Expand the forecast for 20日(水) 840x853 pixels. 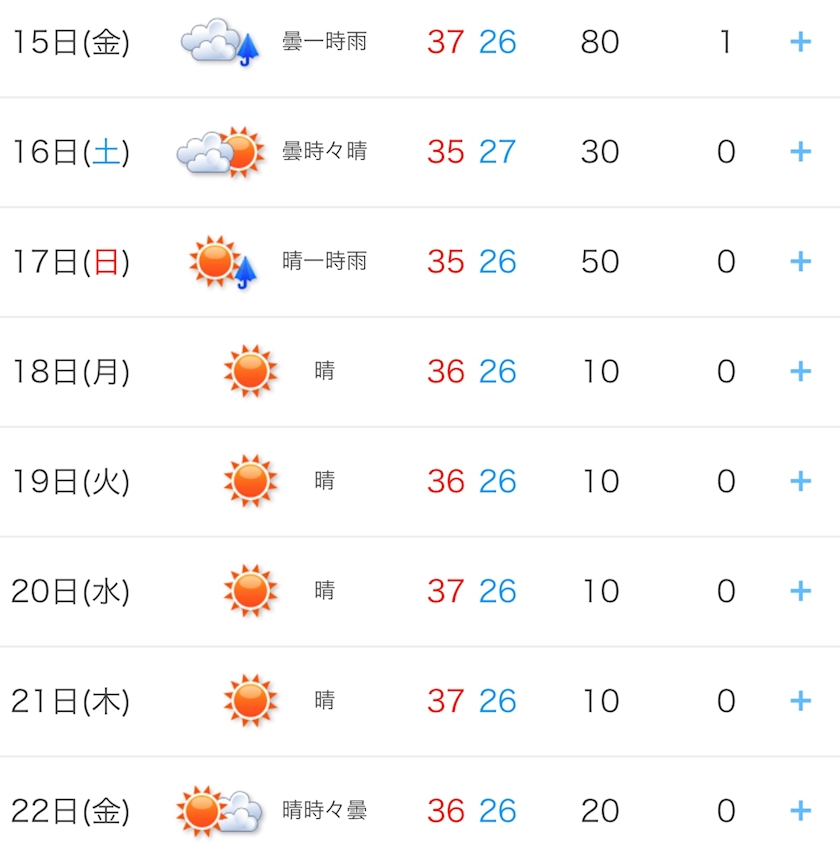coord(800,591)
